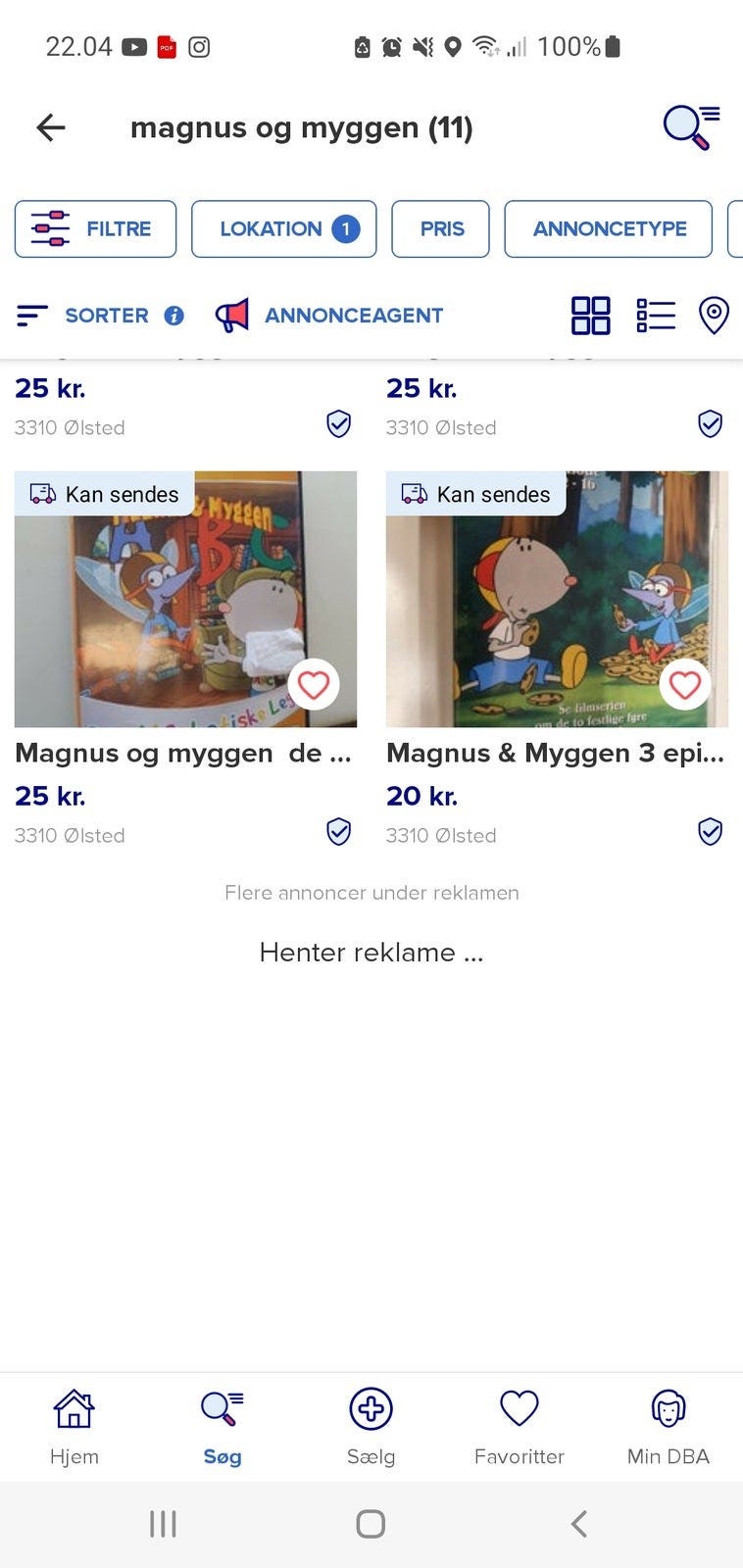Open the Filtre filter panel
Image resolution: width=743 pixels, height=1568 pixels.
tap(94, 228)
